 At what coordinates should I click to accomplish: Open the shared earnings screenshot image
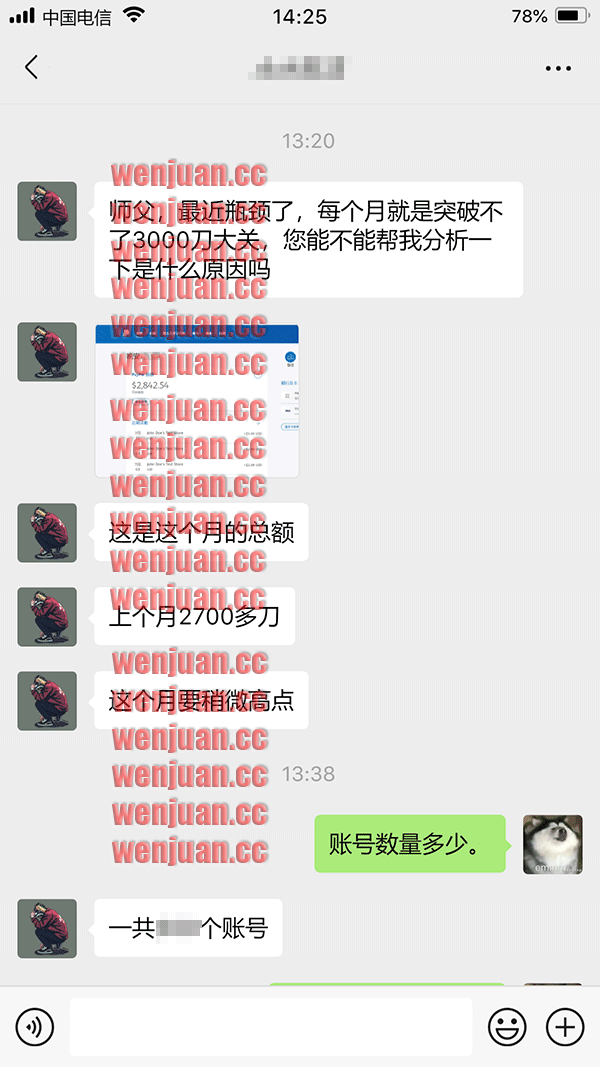[197, 401]
